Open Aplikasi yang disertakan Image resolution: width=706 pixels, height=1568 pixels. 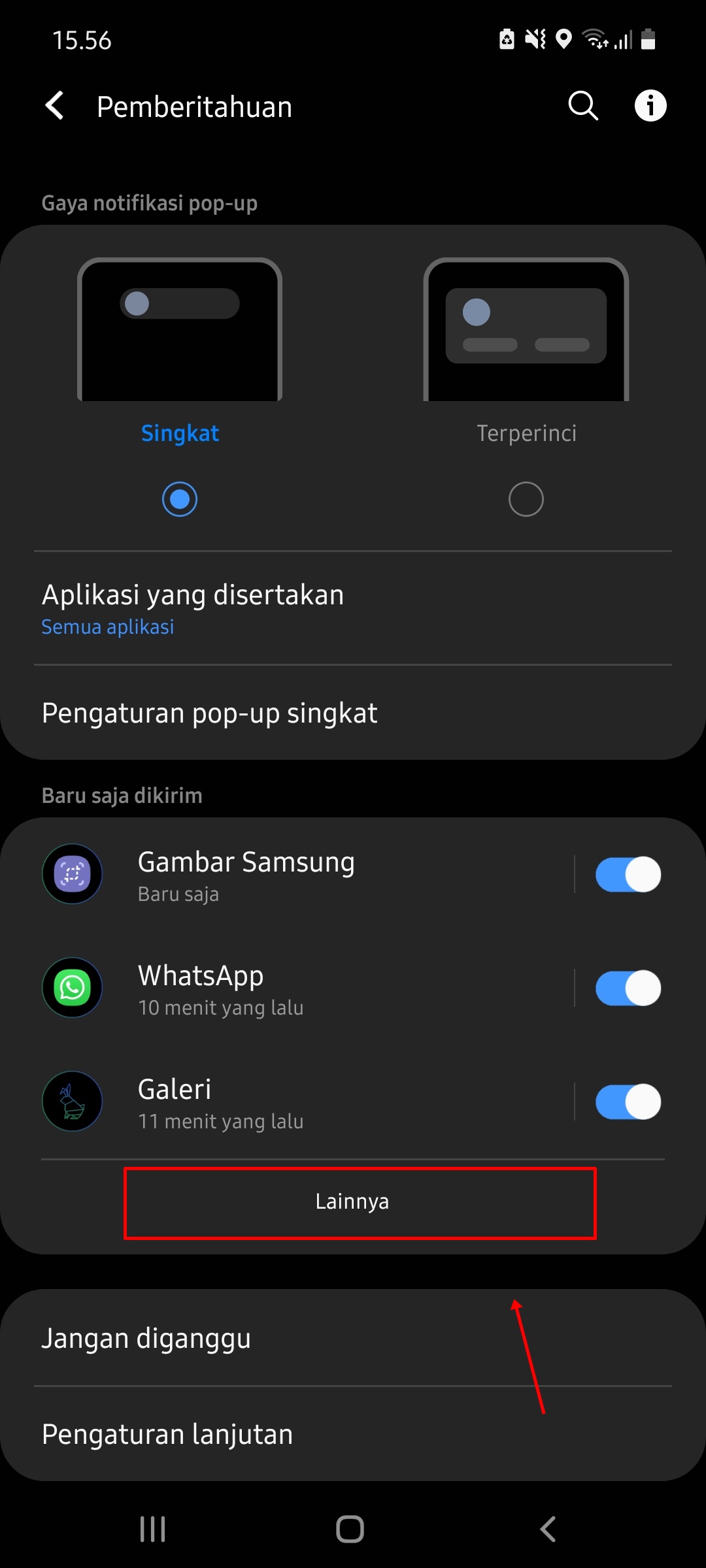click(353, 608)
